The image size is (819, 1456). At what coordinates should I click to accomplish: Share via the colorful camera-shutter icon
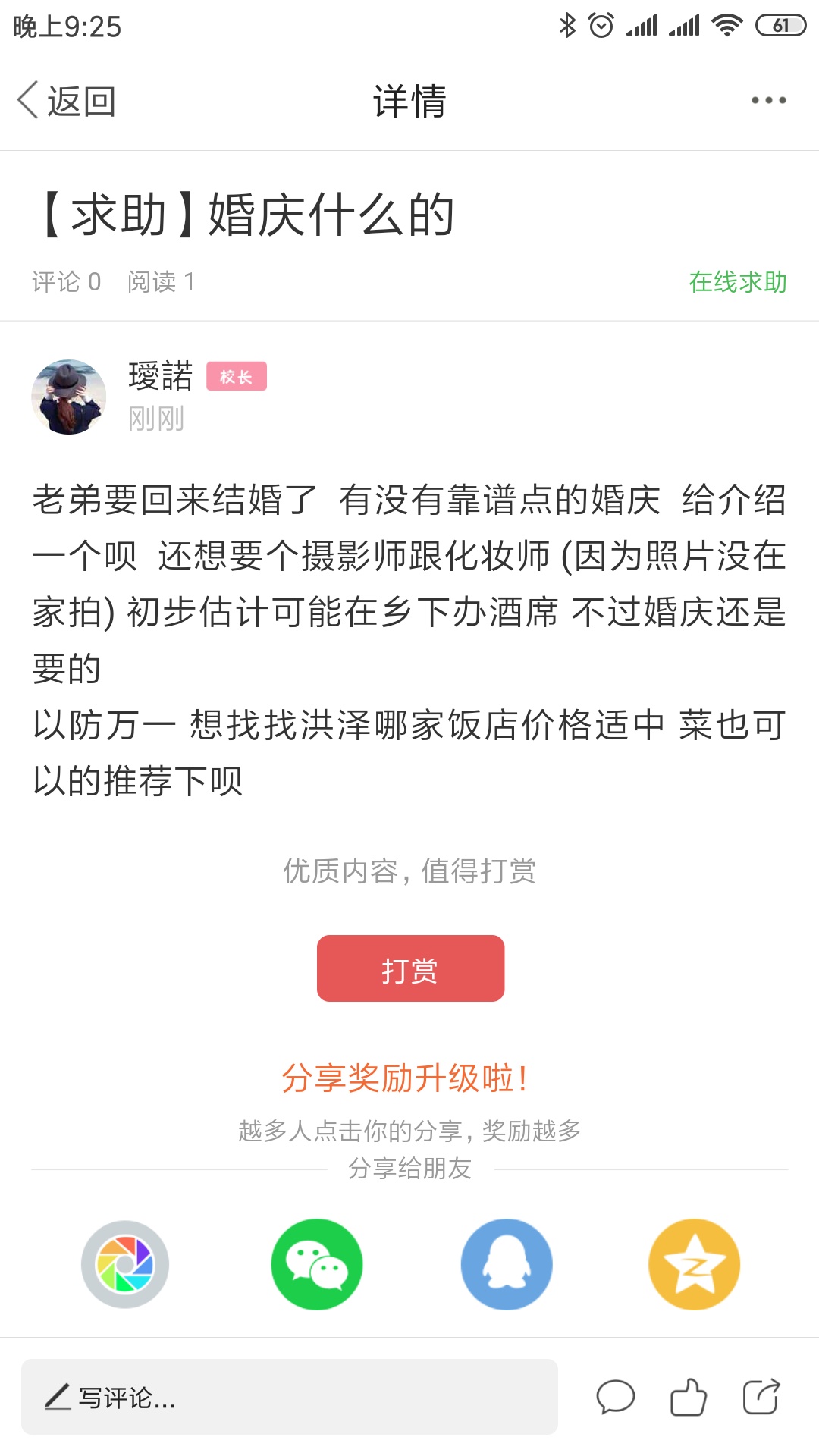point(125,1264)
